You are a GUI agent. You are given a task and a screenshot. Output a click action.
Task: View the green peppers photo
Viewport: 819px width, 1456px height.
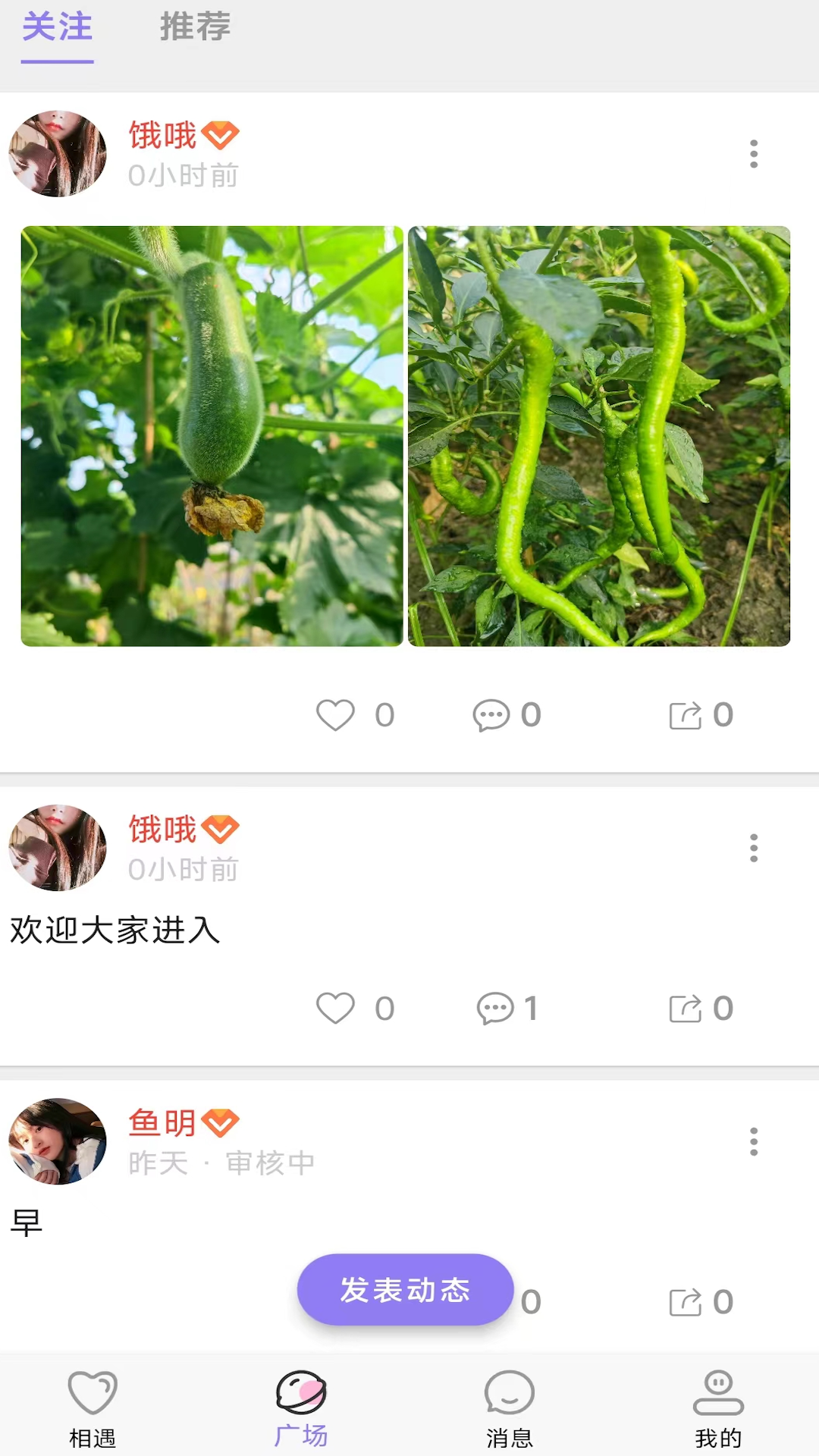pyautogui.click(x=599, y=436)
